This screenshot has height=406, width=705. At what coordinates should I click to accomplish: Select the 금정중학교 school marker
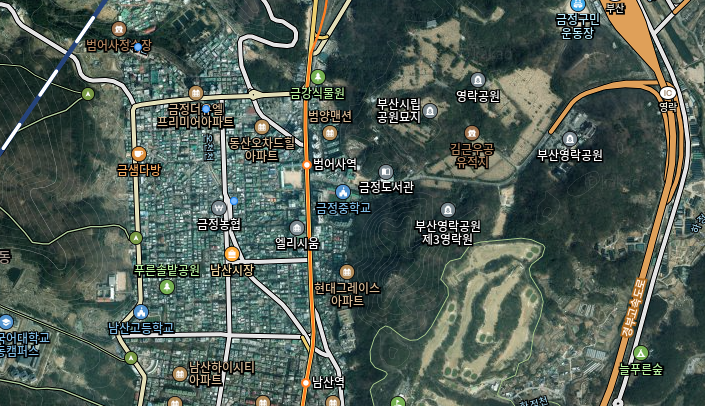pyautogui.click(x=343, y=192)
